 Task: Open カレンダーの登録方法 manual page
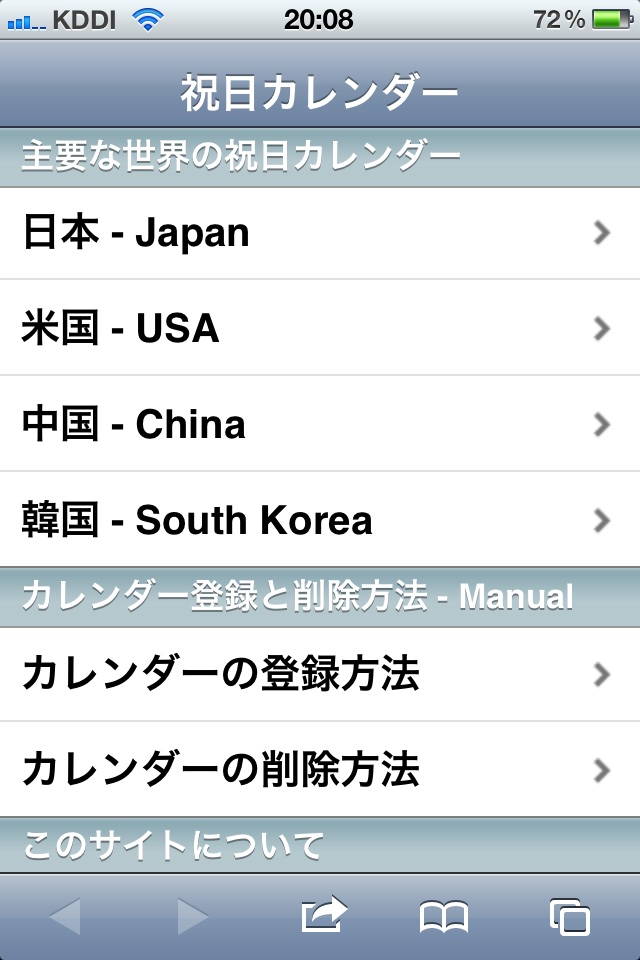point(320,675)
